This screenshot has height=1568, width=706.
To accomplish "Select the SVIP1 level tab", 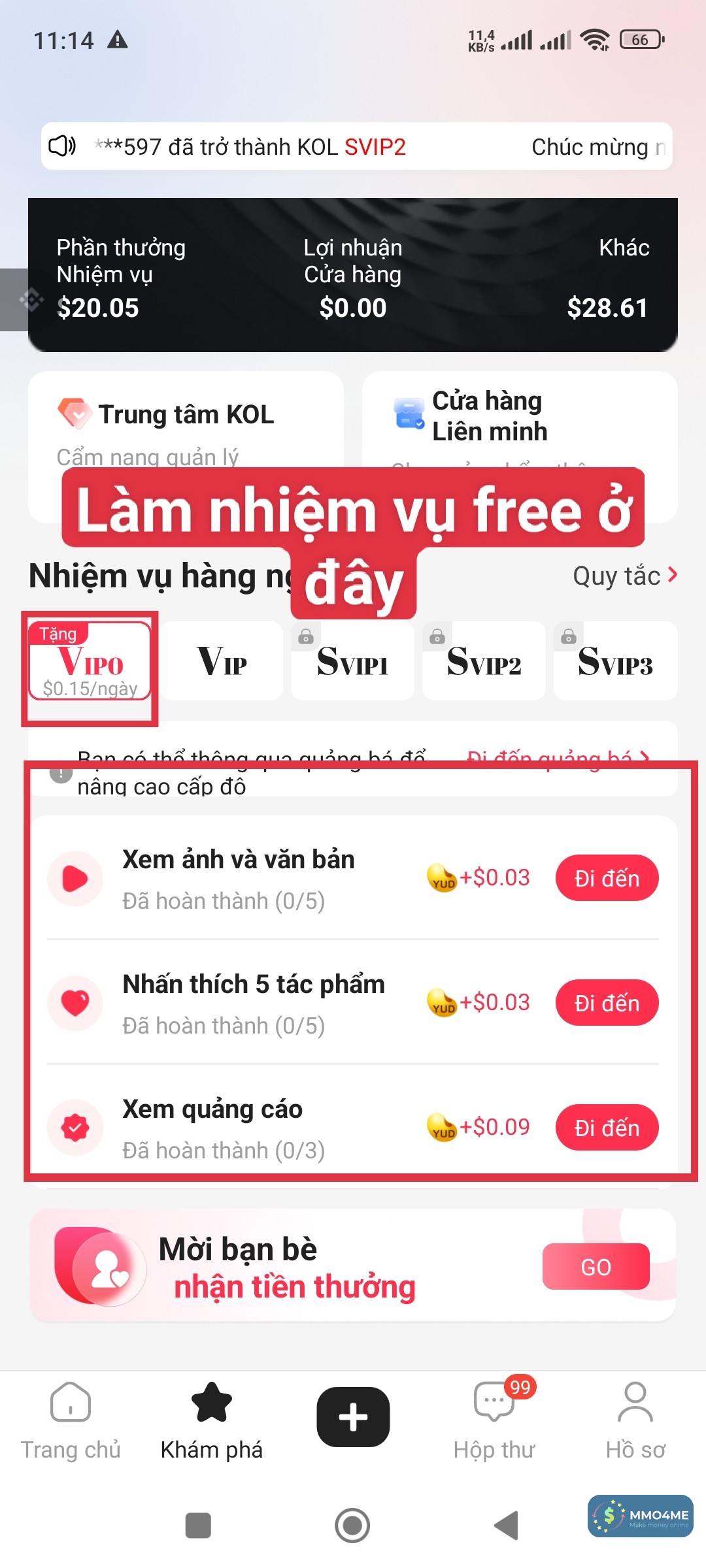I will pyautogui.click(x=352, y=661).
